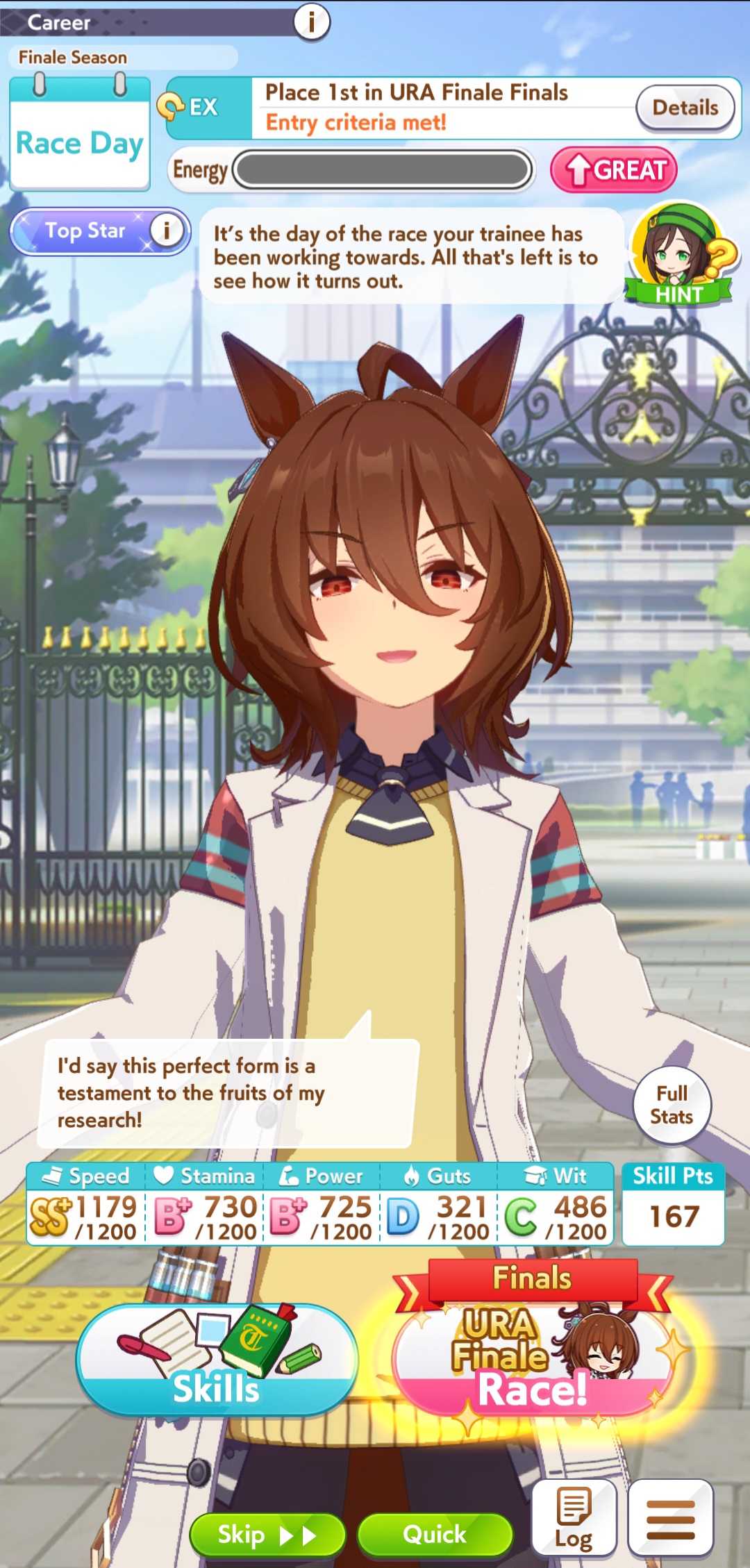The width and height of the screenshot is (750, 1568).
Task: Open the hamburger menu
Action: [x=670, y=1518]
